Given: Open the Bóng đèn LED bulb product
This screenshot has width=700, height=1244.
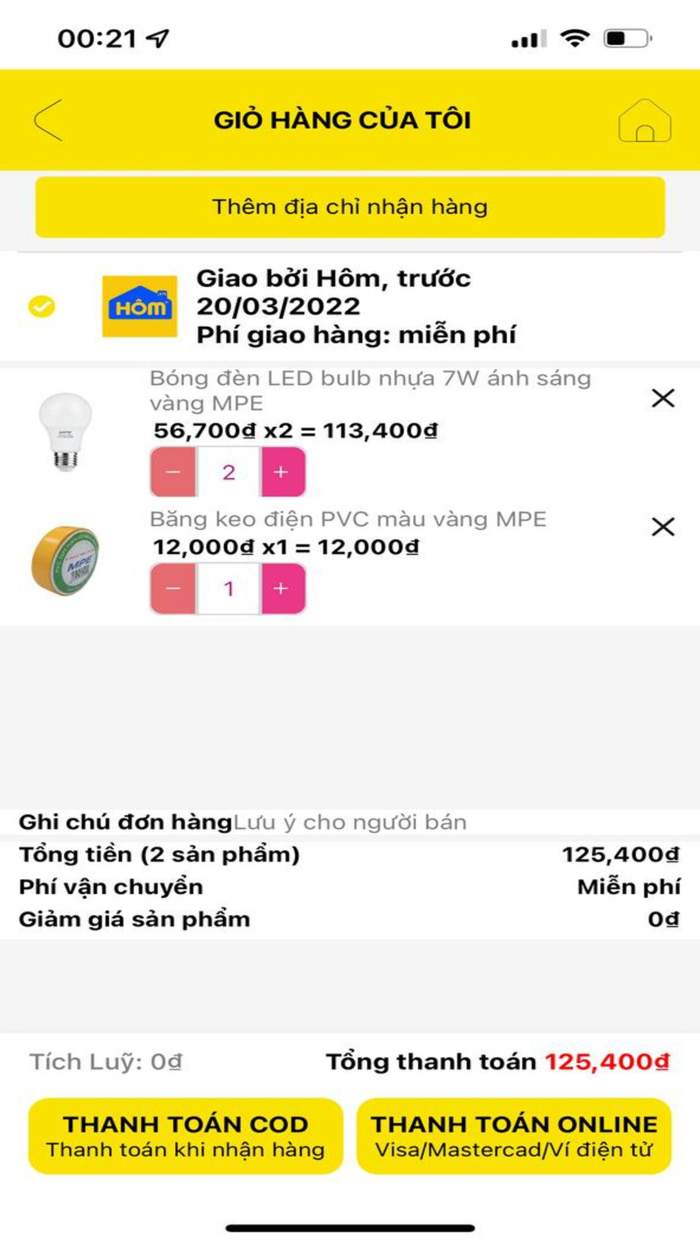Looking at the screenshot, I should point(370,391).
